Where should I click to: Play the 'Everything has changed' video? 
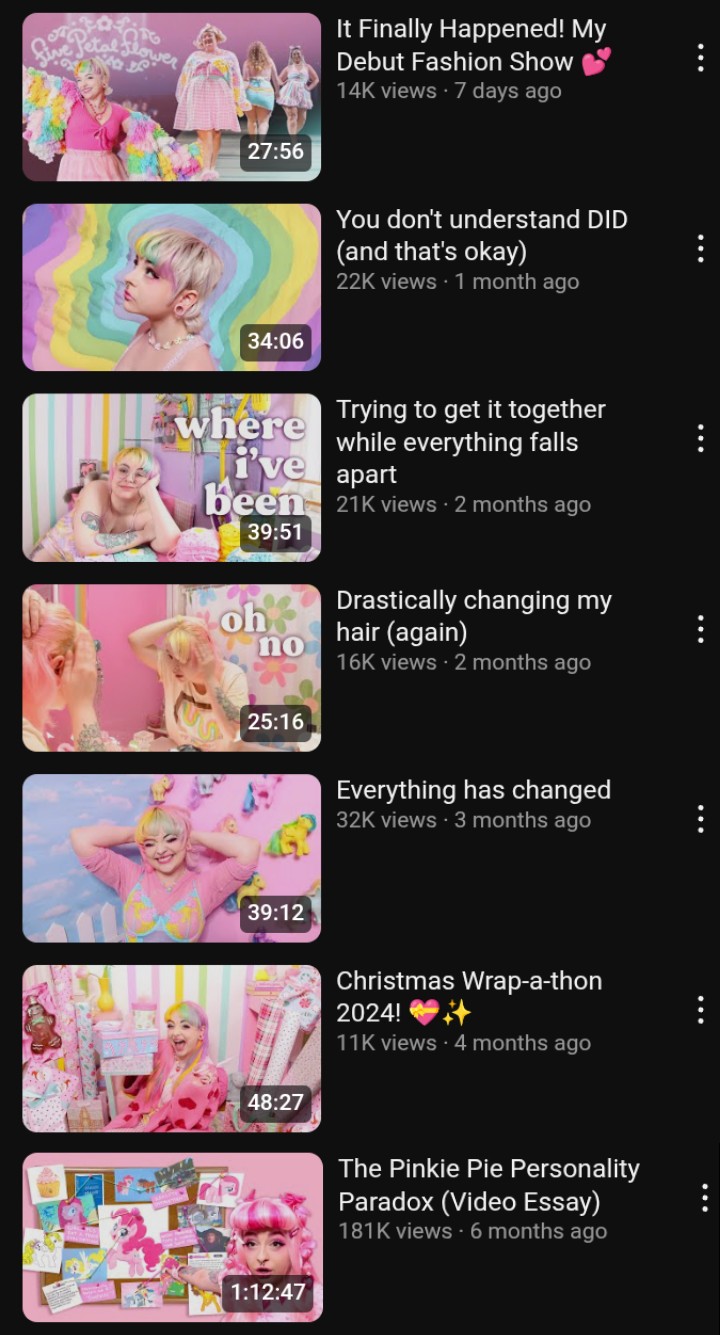click(172, 858)
